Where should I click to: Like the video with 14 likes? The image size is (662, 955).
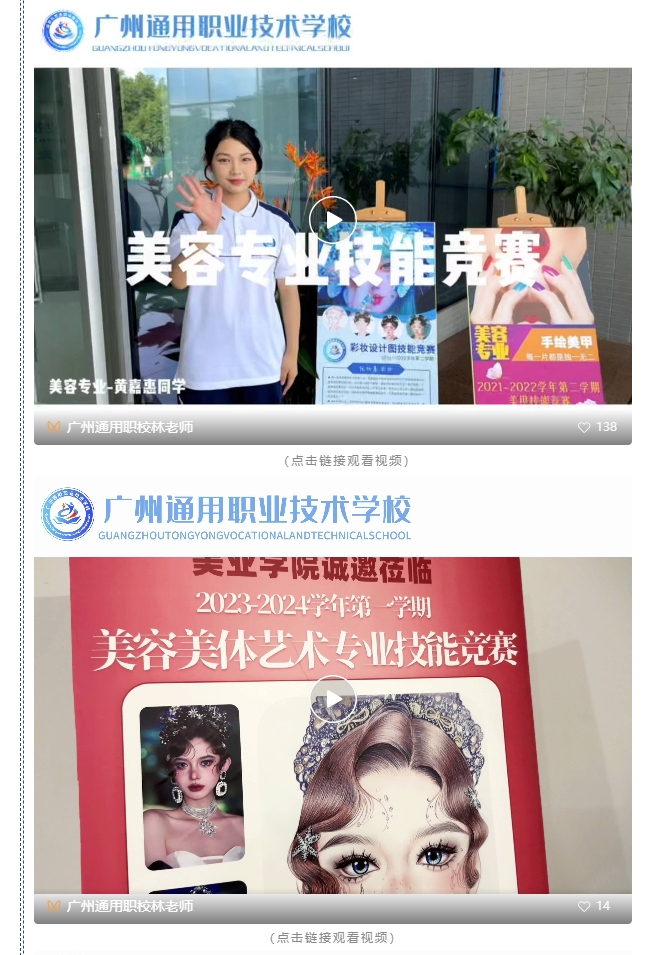pos(584,906)
